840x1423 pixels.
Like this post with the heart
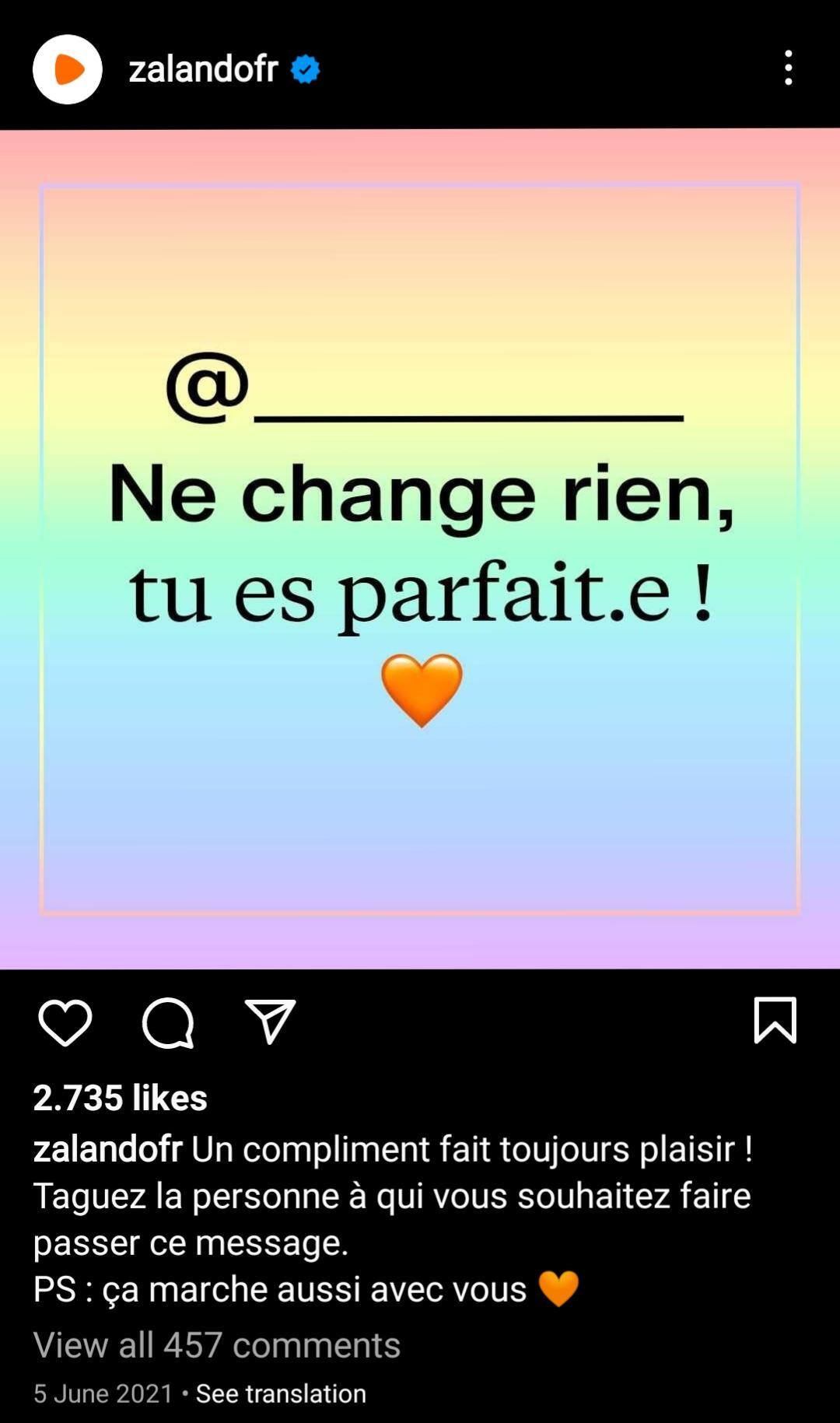pyautogui.click(x=65, y=1022)
